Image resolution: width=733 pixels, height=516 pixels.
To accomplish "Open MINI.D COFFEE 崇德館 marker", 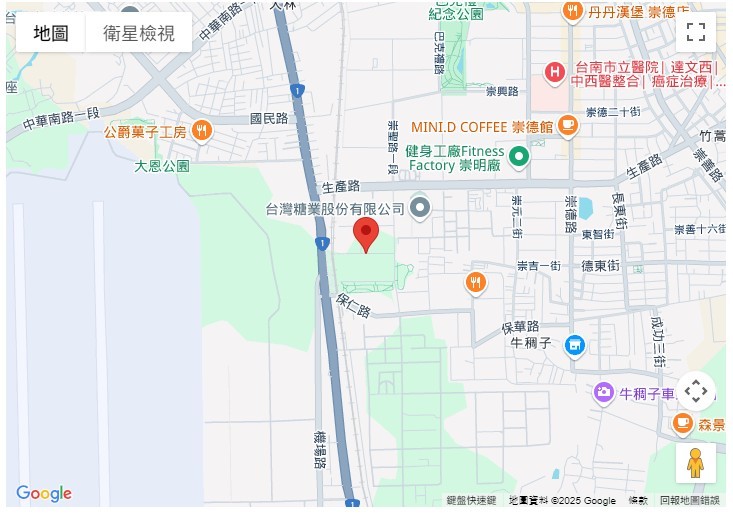I will (x=568, y=126).
